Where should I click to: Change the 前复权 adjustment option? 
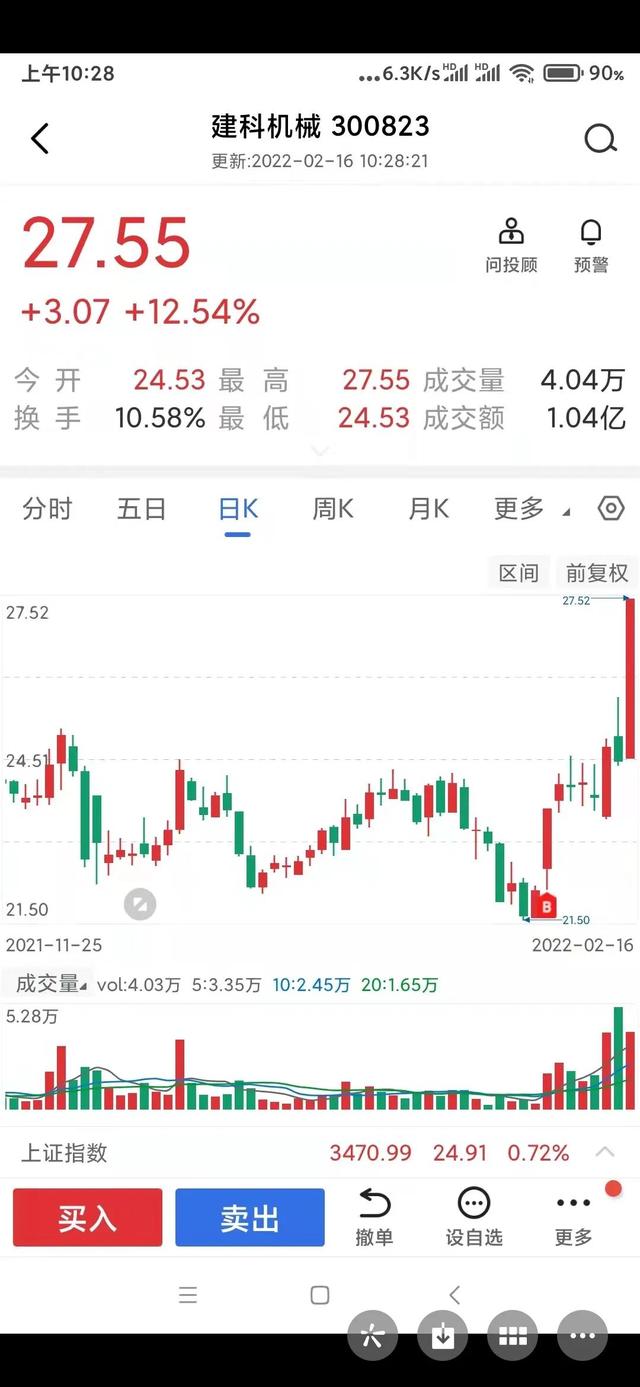coord(597,573)
